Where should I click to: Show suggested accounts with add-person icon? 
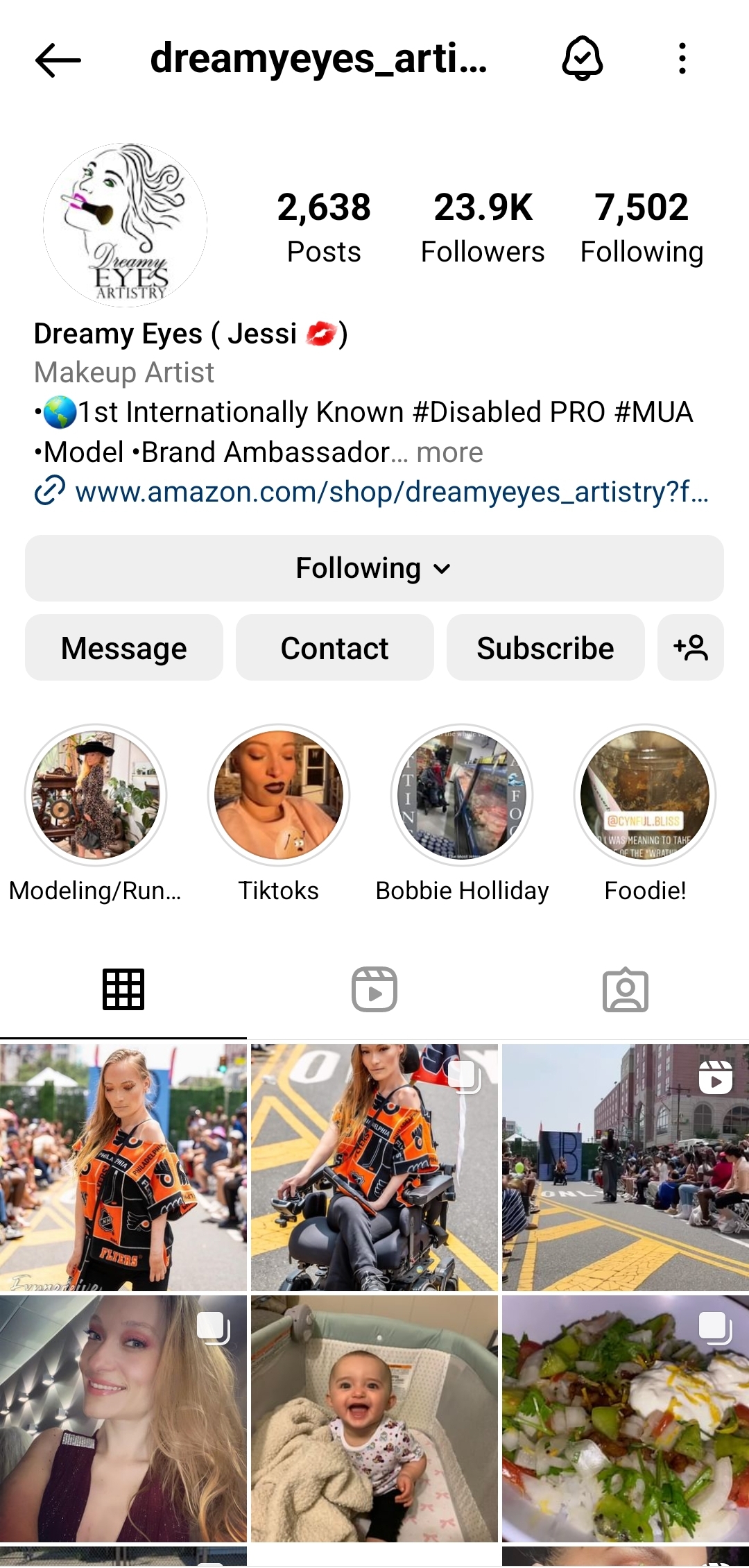pos(691,648)
